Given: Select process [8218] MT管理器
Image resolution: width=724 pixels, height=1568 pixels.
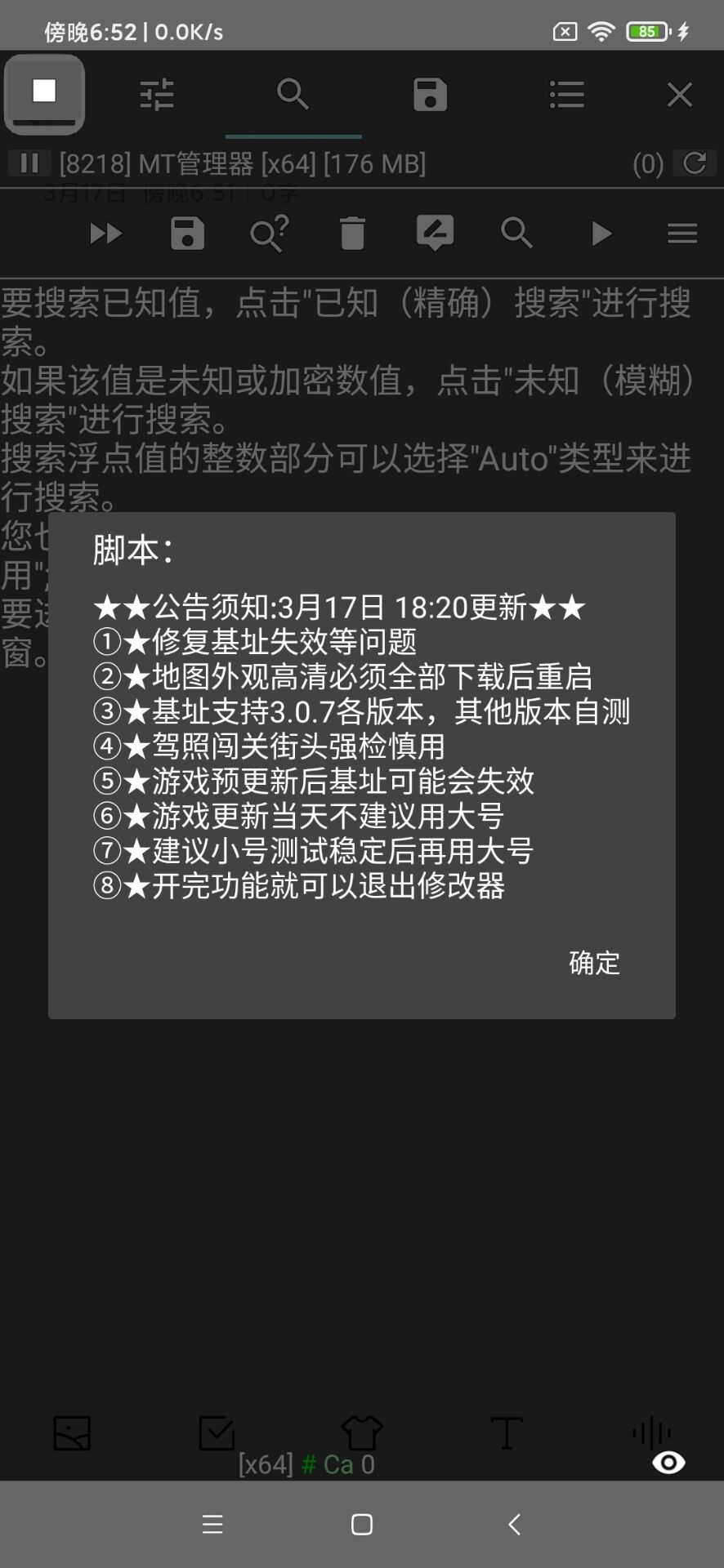Looking at the screenshot, I should (243, 164).
